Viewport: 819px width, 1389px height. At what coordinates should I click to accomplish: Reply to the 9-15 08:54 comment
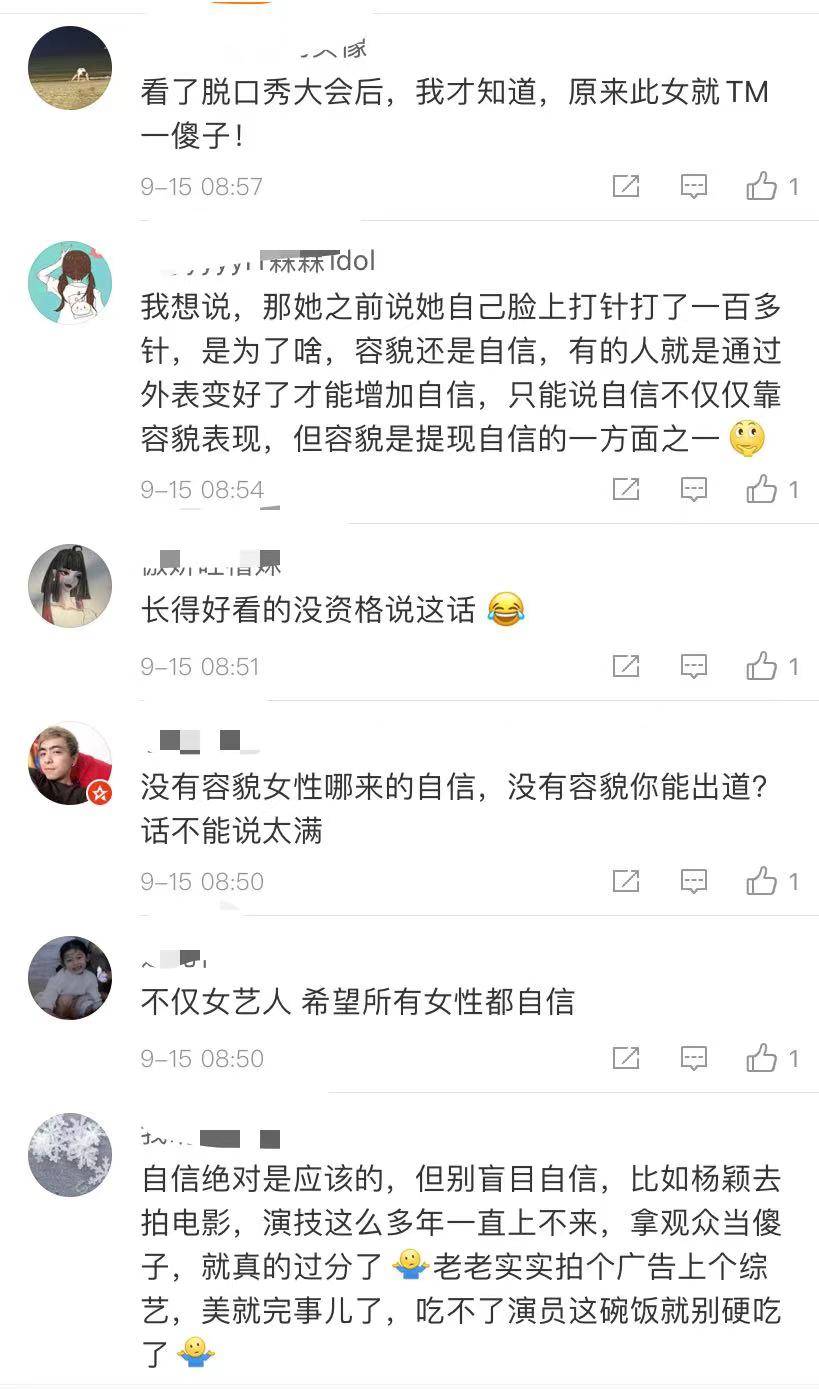(694, 489)
